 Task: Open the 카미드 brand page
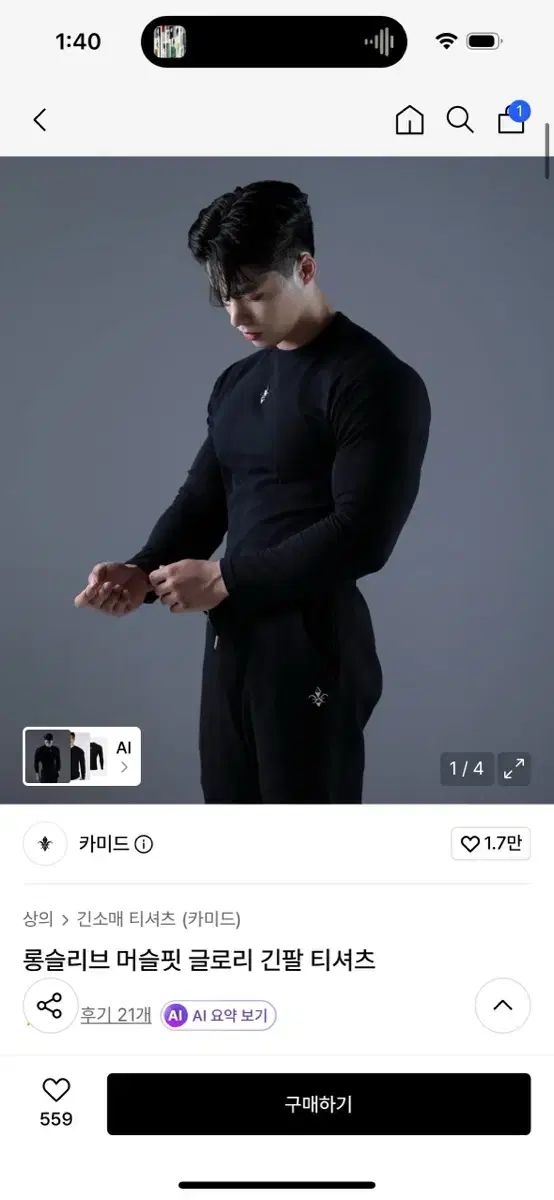click(x=104, y=844)
